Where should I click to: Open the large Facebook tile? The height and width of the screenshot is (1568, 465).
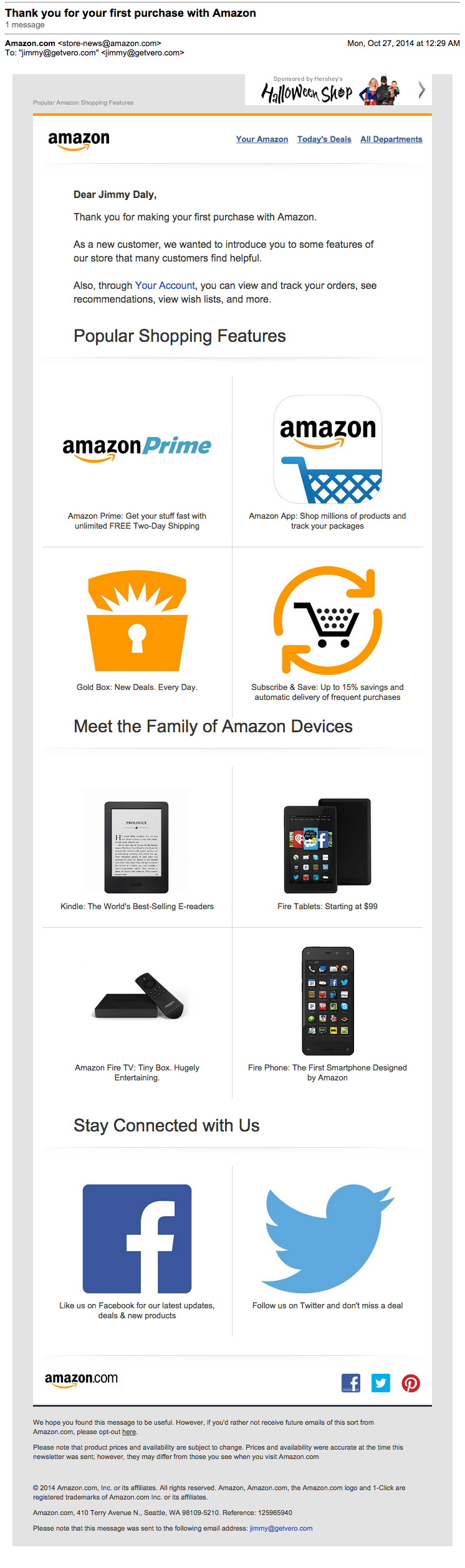pyautogui.click(x=137, y=1239)
